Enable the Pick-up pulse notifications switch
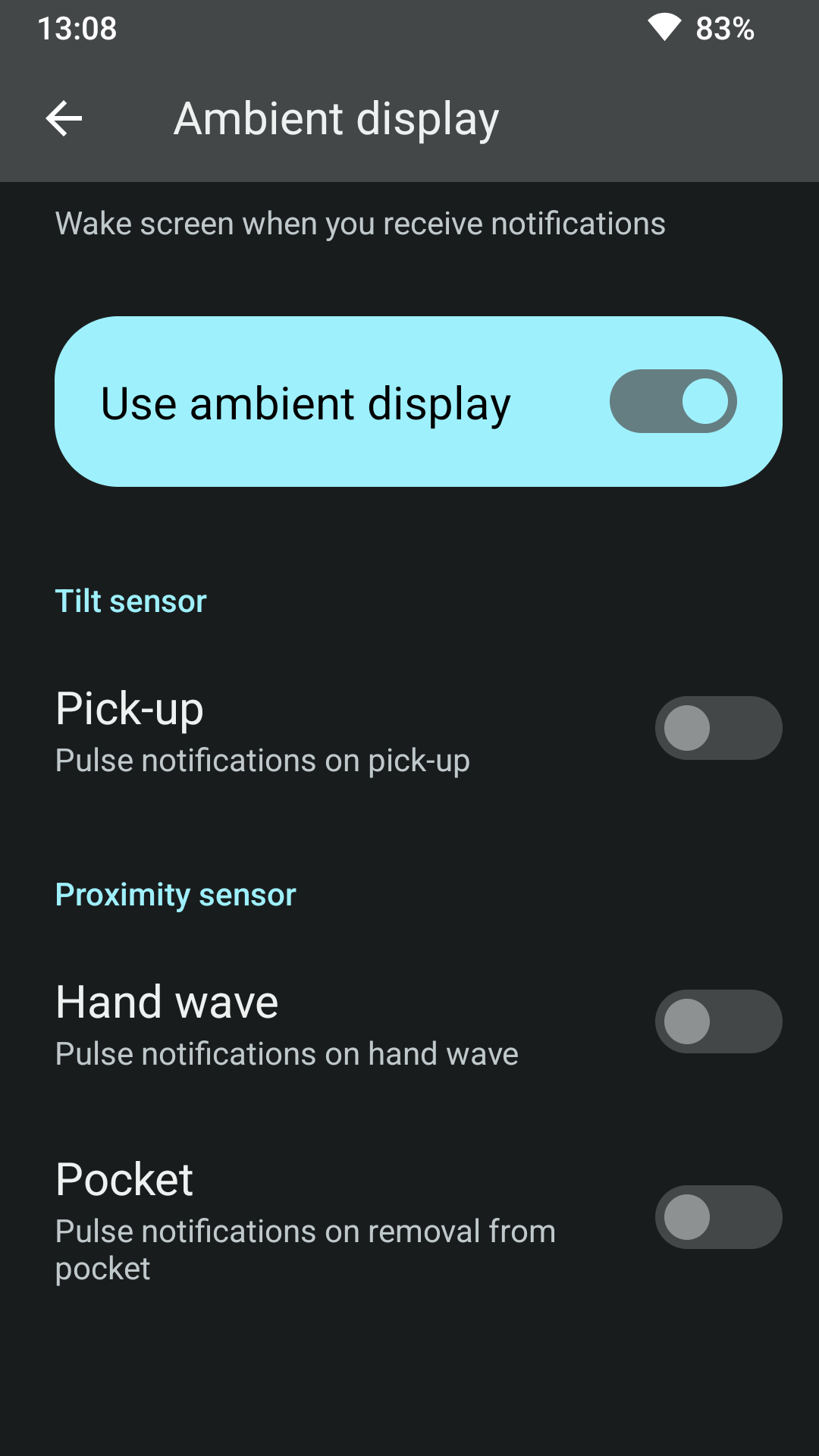This screenshot has height=1456, width=819. (717, 728)
